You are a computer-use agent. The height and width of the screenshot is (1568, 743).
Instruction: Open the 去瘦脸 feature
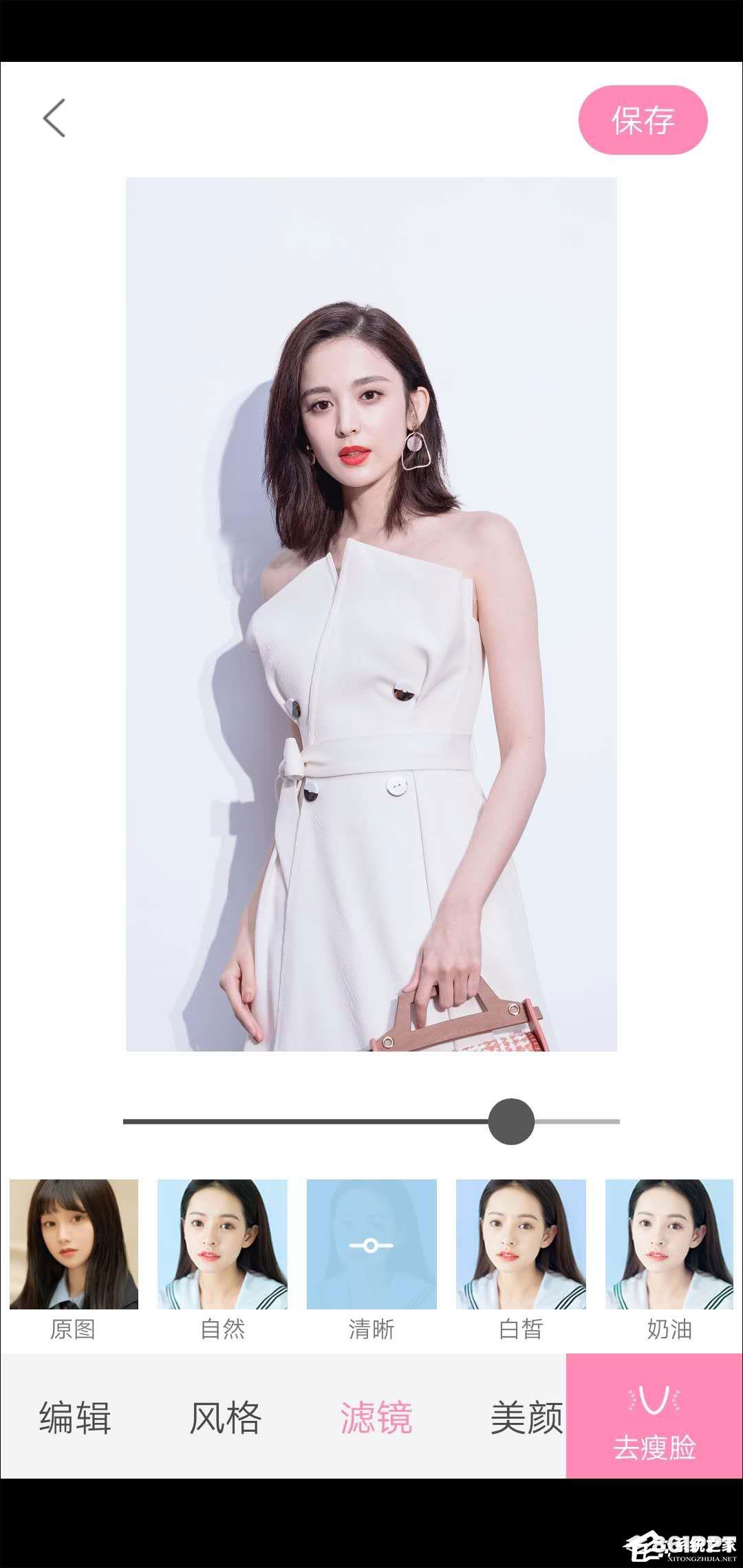point(654,1417)
